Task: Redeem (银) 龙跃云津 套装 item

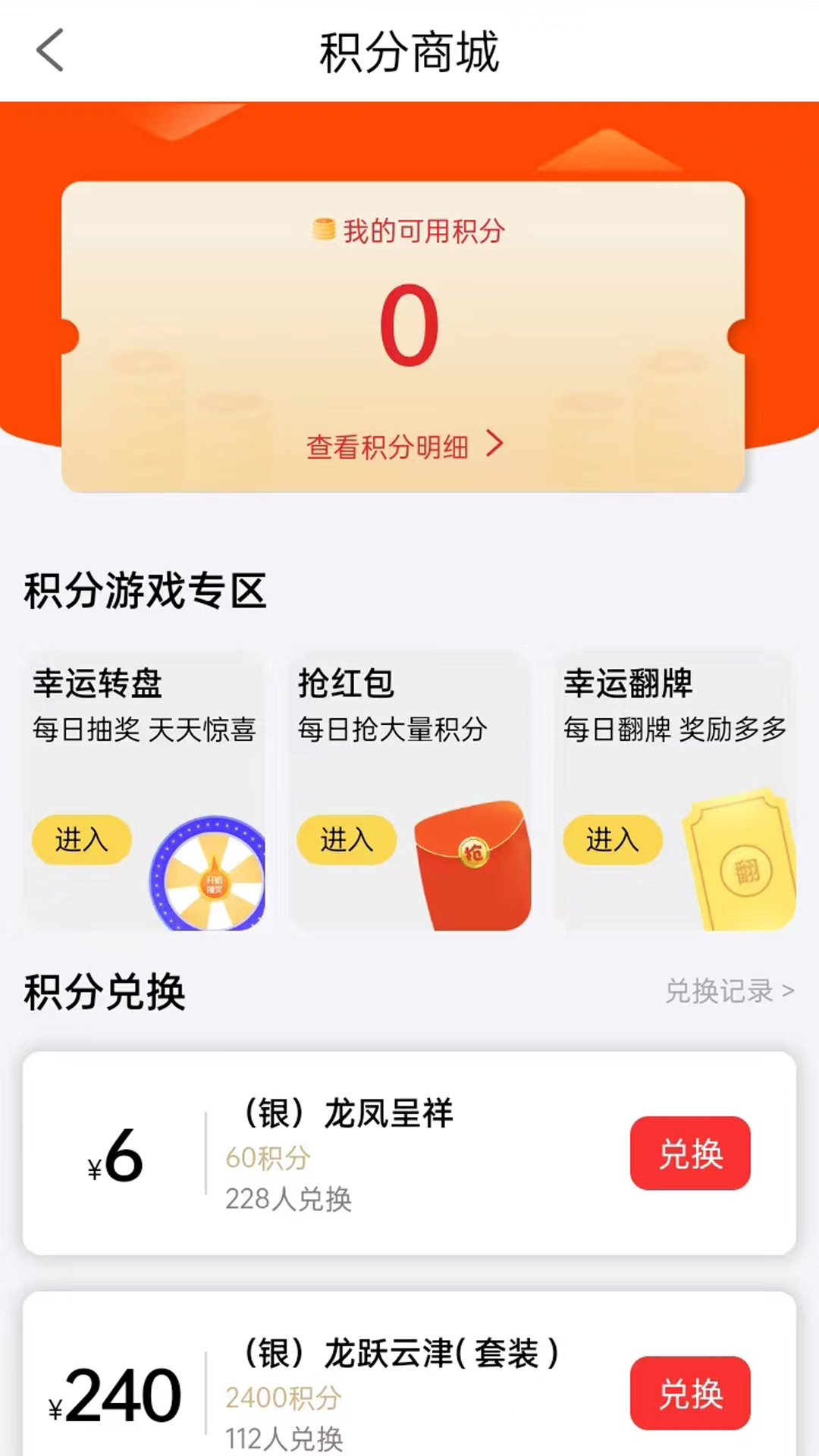Action: [689, 1392]
